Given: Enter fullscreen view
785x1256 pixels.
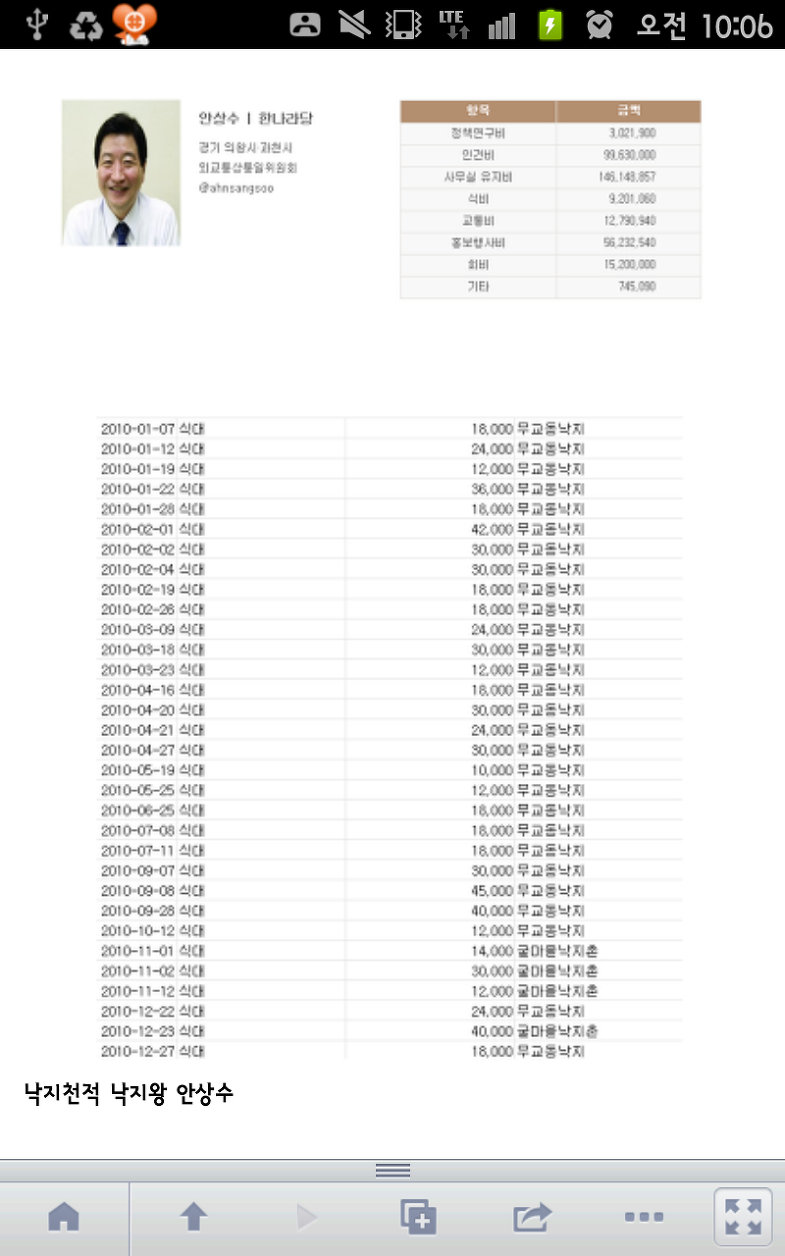Looking at the screenshot, I should click(743, 1217).
